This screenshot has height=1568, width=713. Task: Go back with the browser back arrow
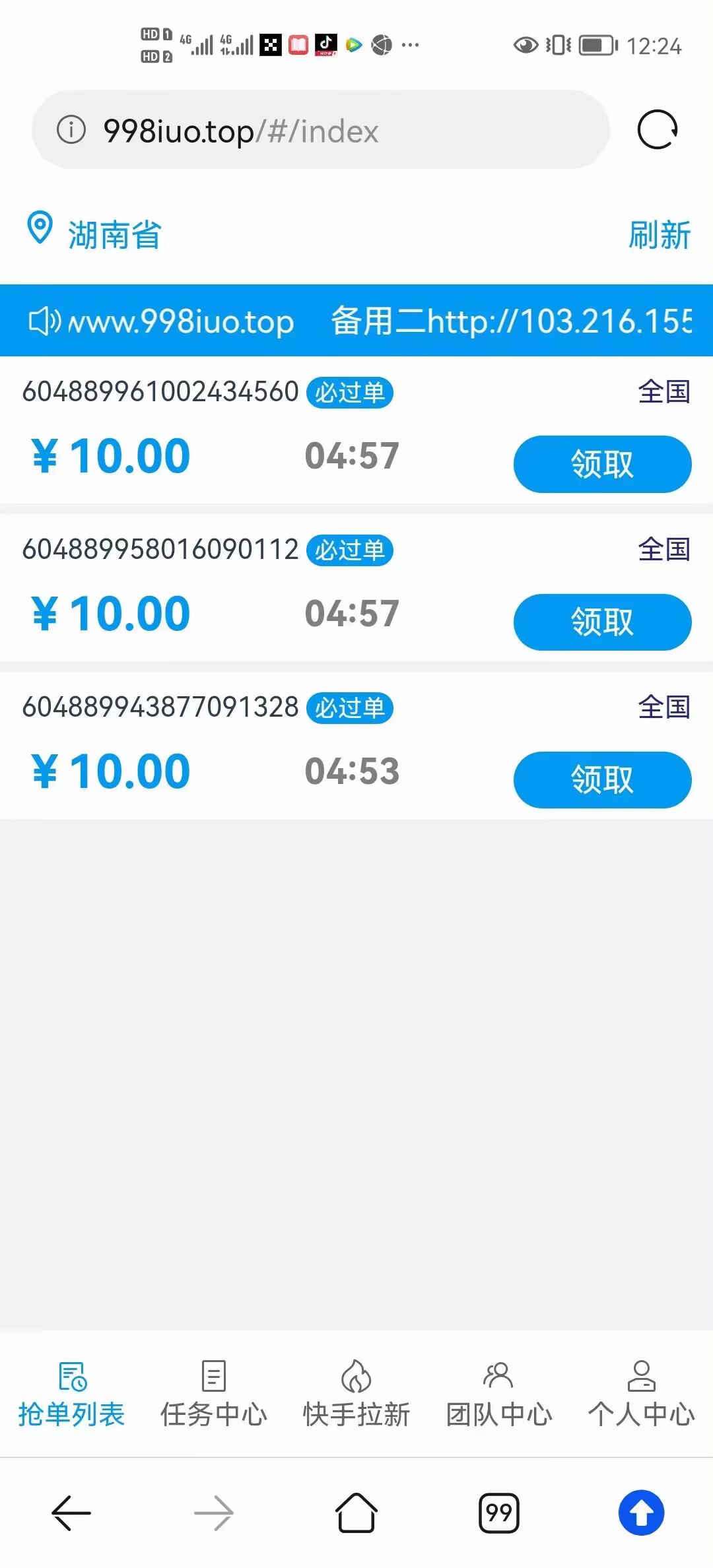point(71,1513)
